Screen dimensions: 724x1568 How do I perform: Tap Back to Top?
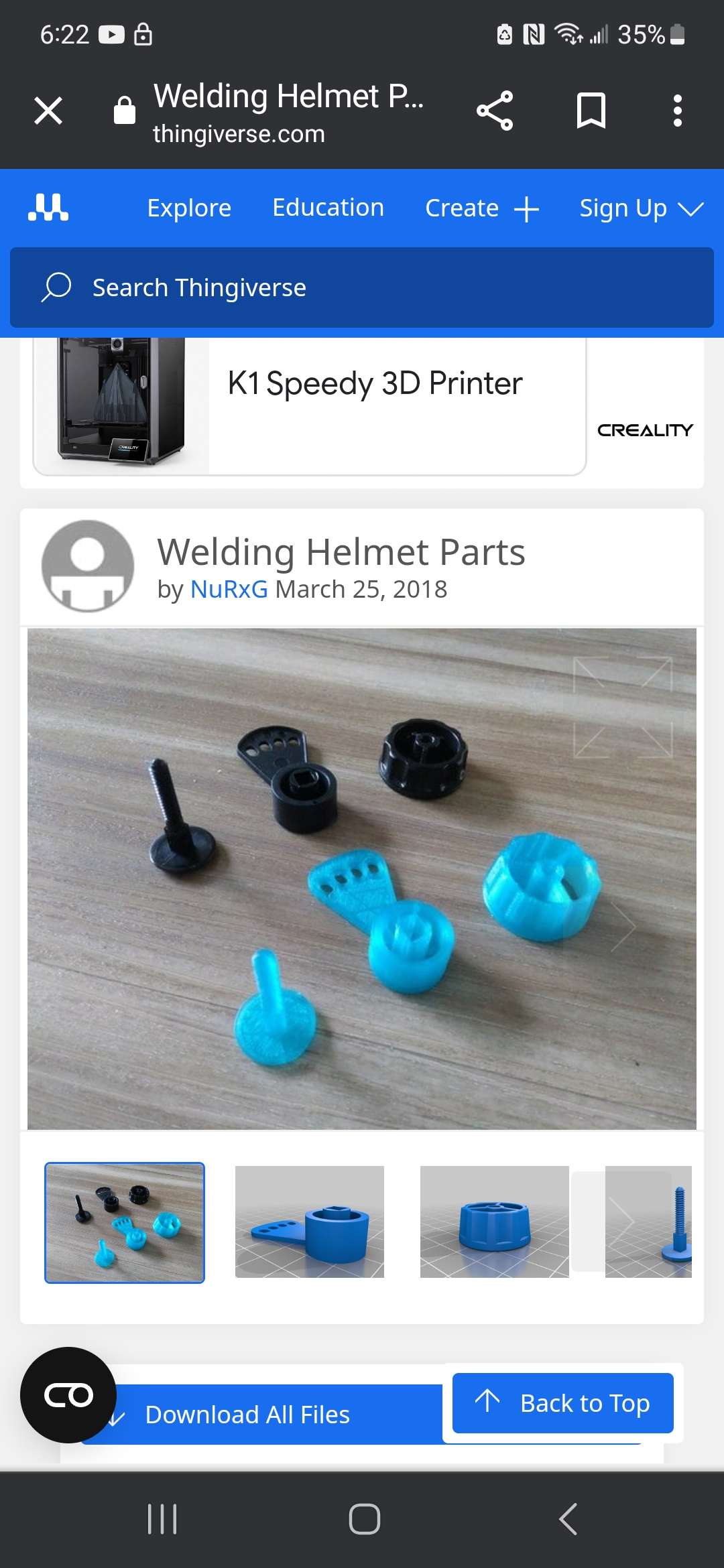[x=562, y=1402]
